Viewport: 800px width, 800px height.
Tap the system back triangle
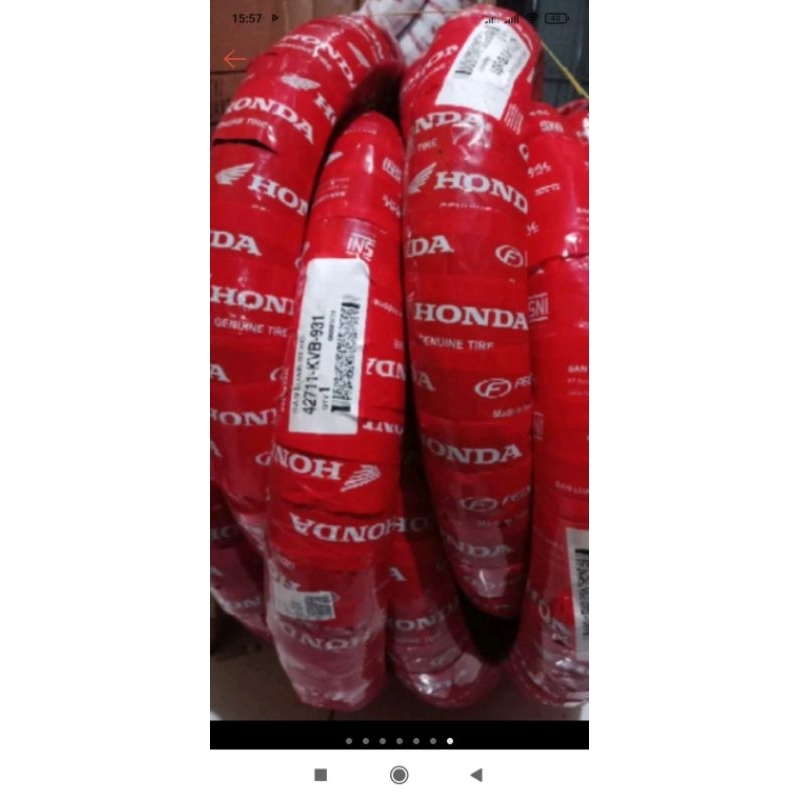tap(476, 775)
